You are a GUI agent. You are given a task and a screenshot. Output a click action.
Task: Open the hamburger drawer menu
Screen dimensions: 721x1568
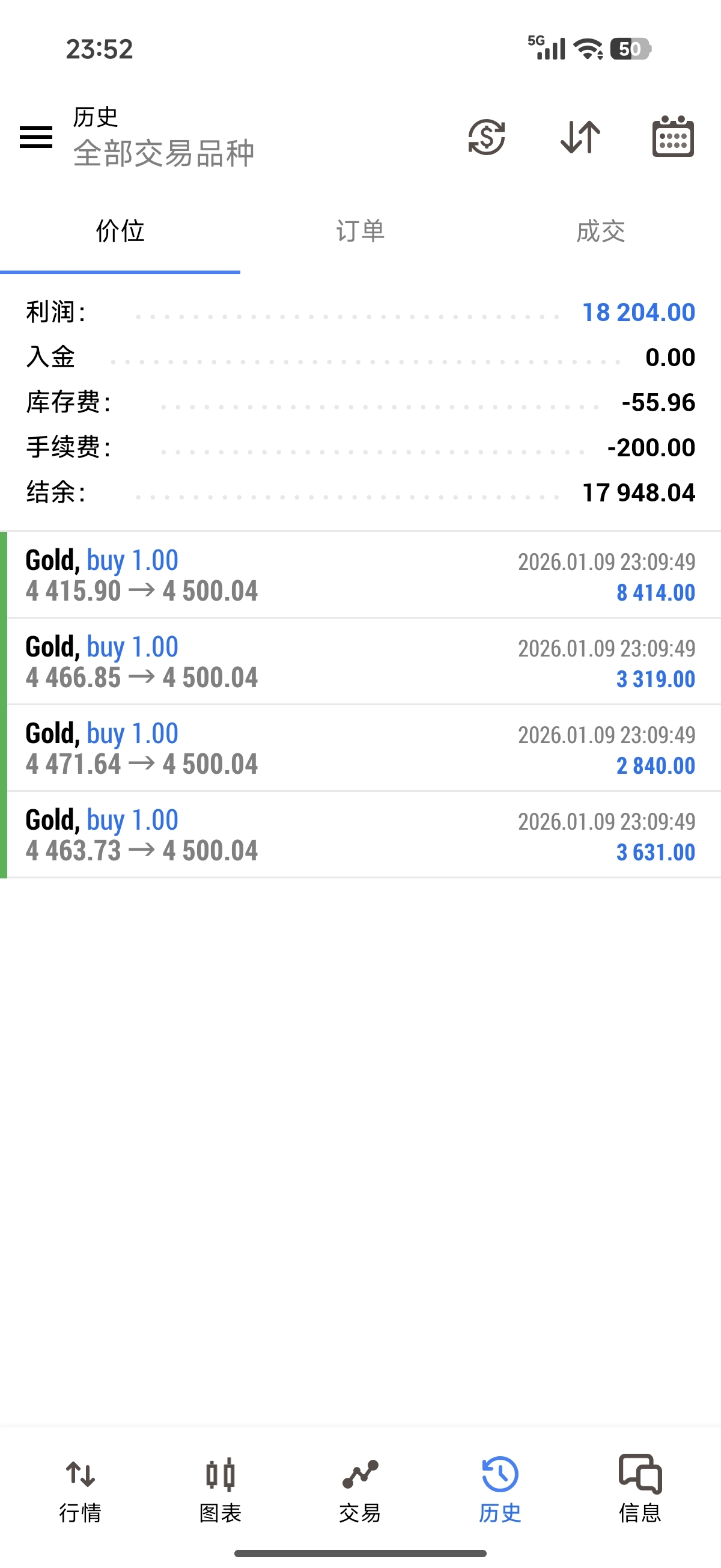click(x=36, y=136)
